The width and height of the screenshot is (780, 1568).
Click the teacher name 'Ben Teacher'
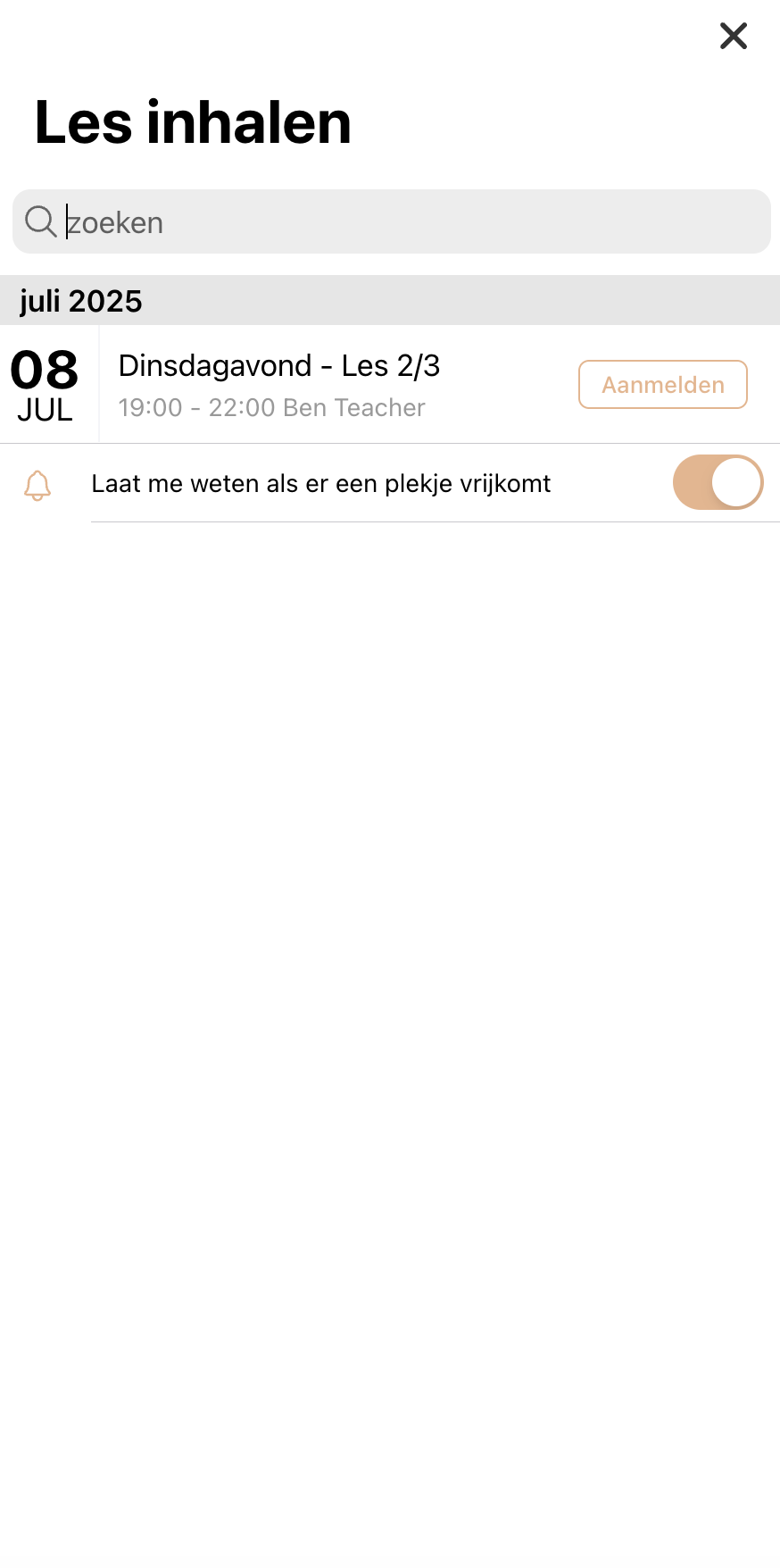point(353,407)
